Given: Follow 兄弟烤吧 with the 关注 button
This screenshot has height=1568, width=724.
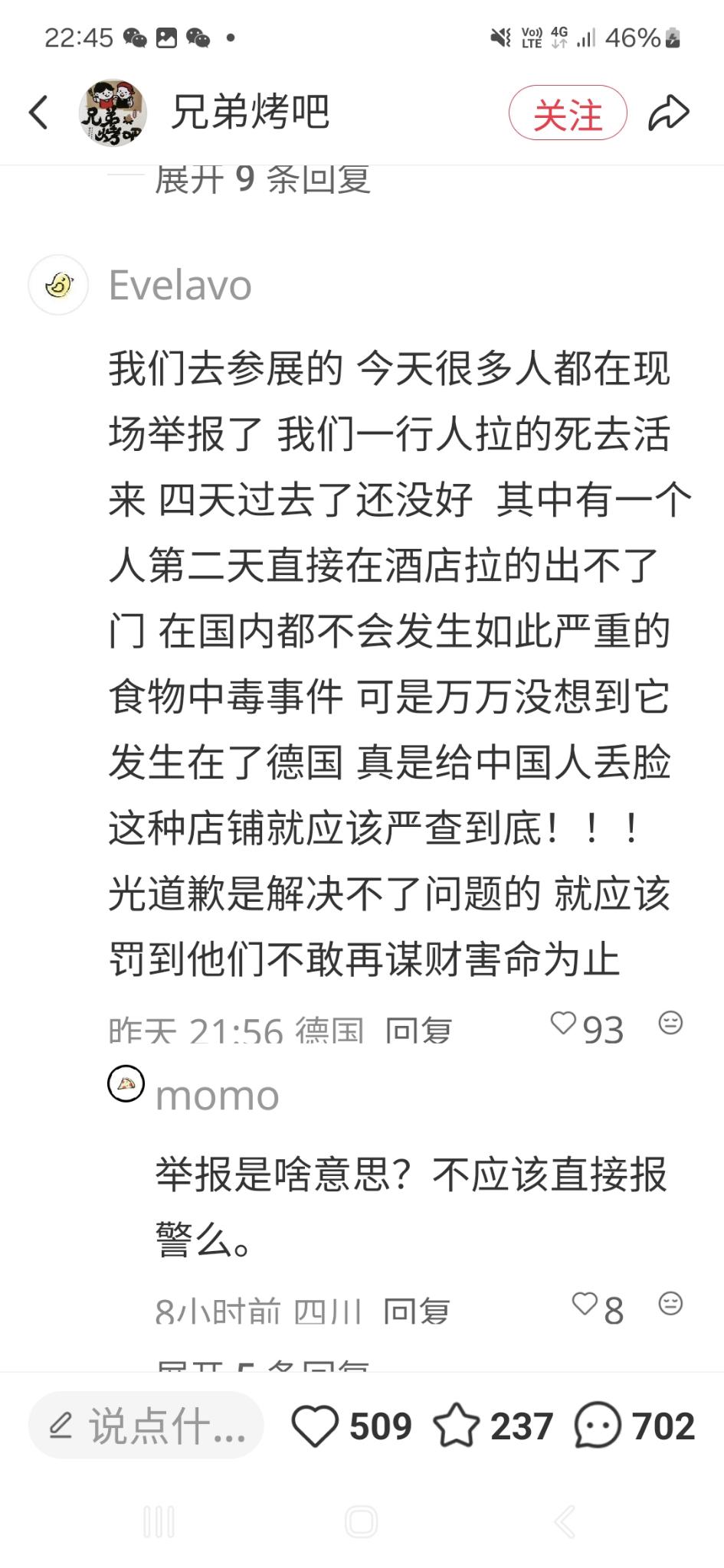Looking at the screenshot, I should click(x=568, y=113).
